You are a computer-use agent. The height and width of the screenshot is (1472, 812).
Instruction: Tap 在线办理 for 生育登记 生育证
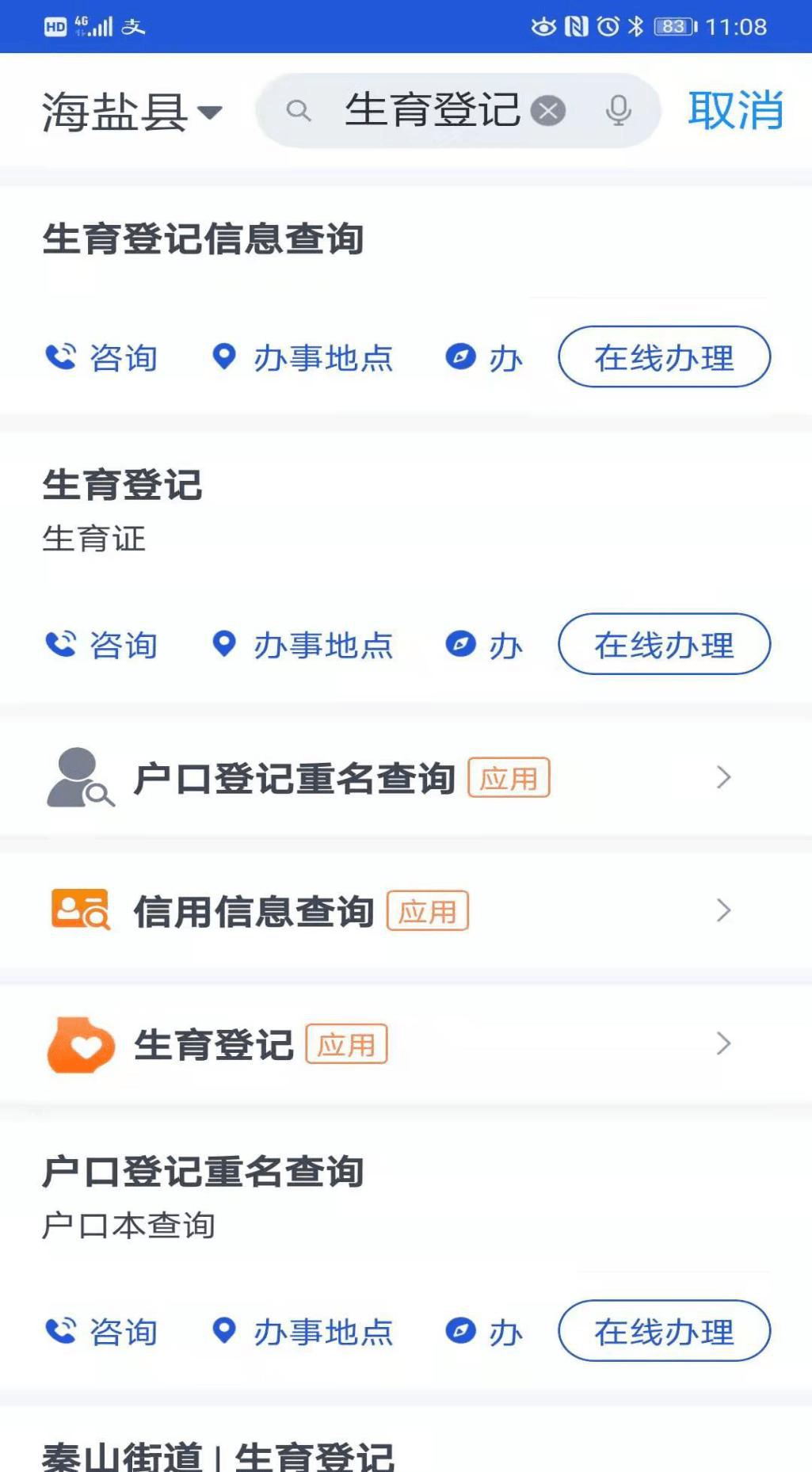(x=664, y=644)
